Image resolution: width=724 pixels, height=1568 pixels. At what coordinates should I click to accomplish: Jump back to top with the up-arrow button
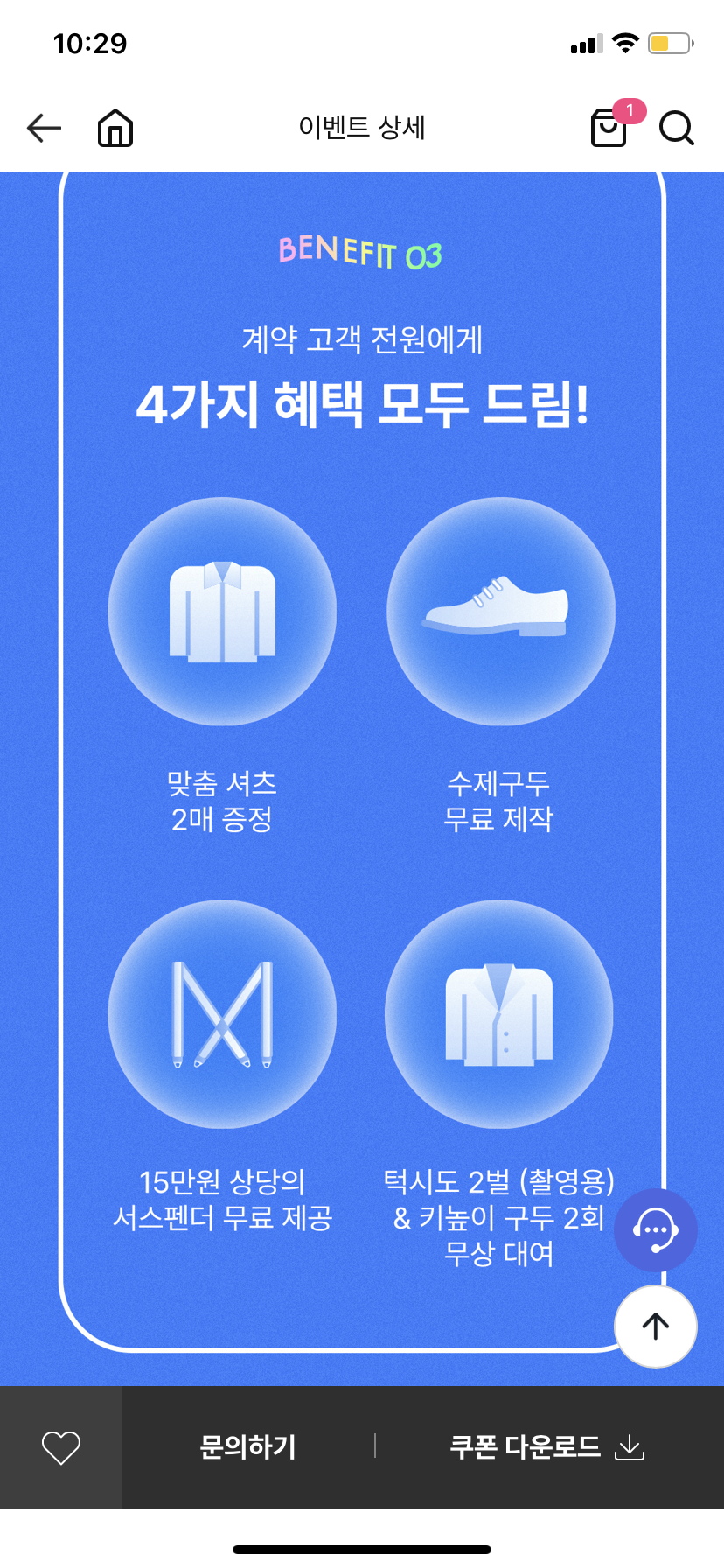coord(656,1326)
